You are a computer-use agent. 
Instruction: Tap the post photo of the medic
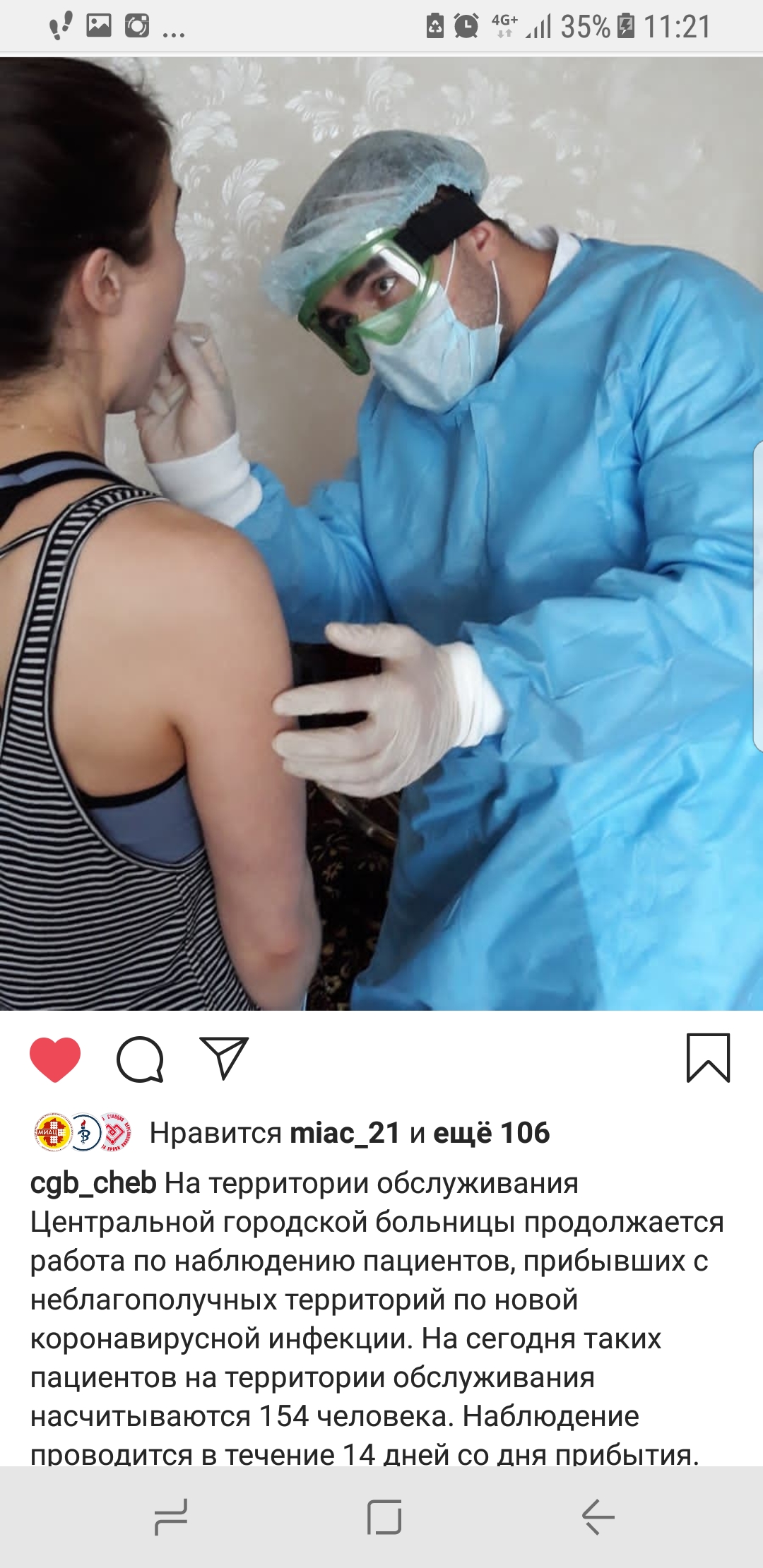381,533
